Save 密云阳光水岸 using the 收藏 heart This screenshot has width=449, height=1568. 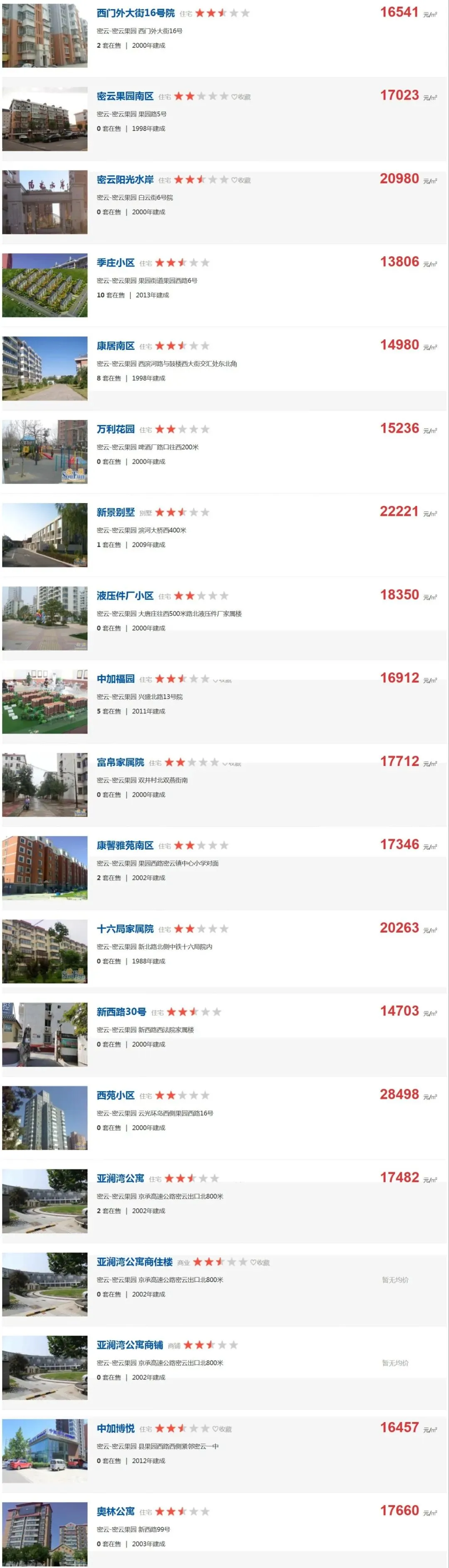(241, 180)
